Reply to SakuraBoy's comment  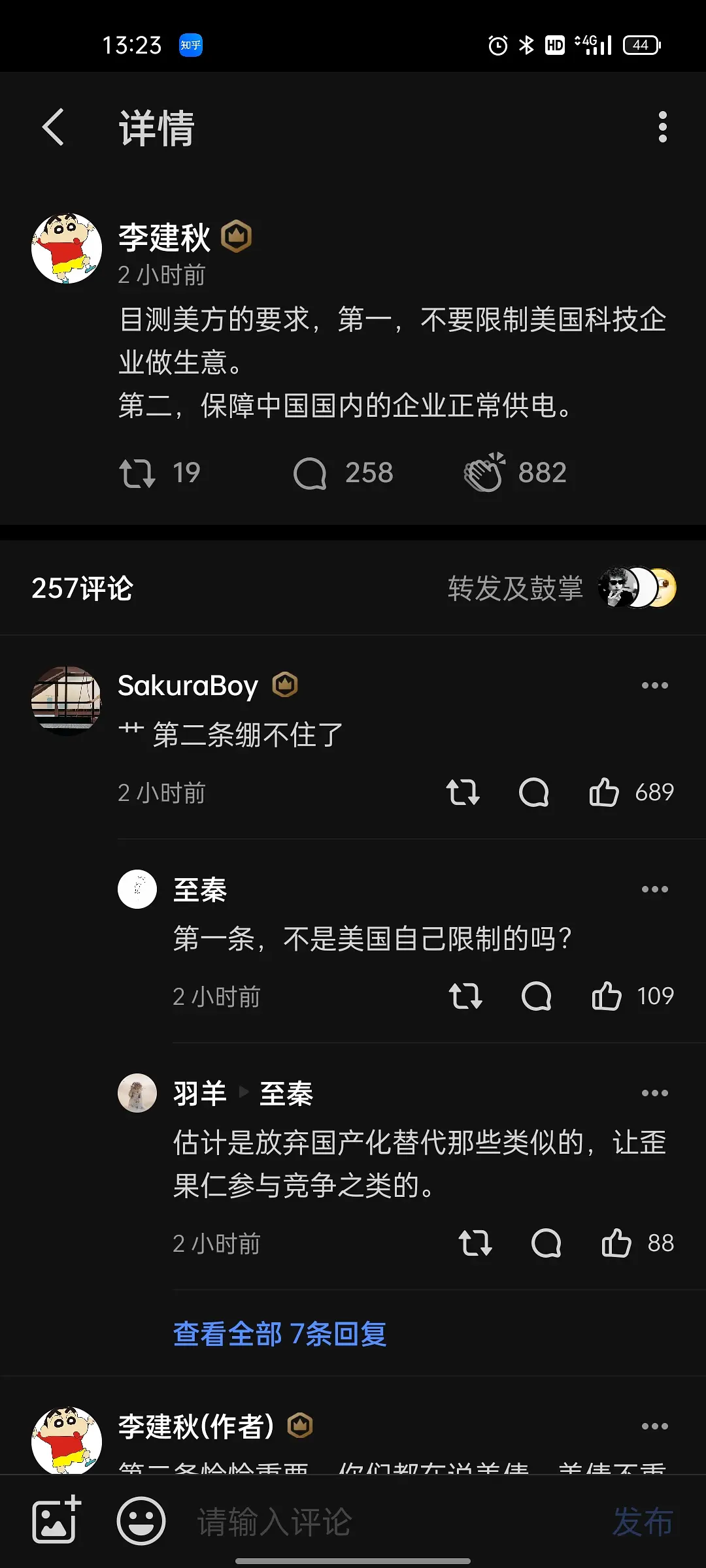pos(533,792)
